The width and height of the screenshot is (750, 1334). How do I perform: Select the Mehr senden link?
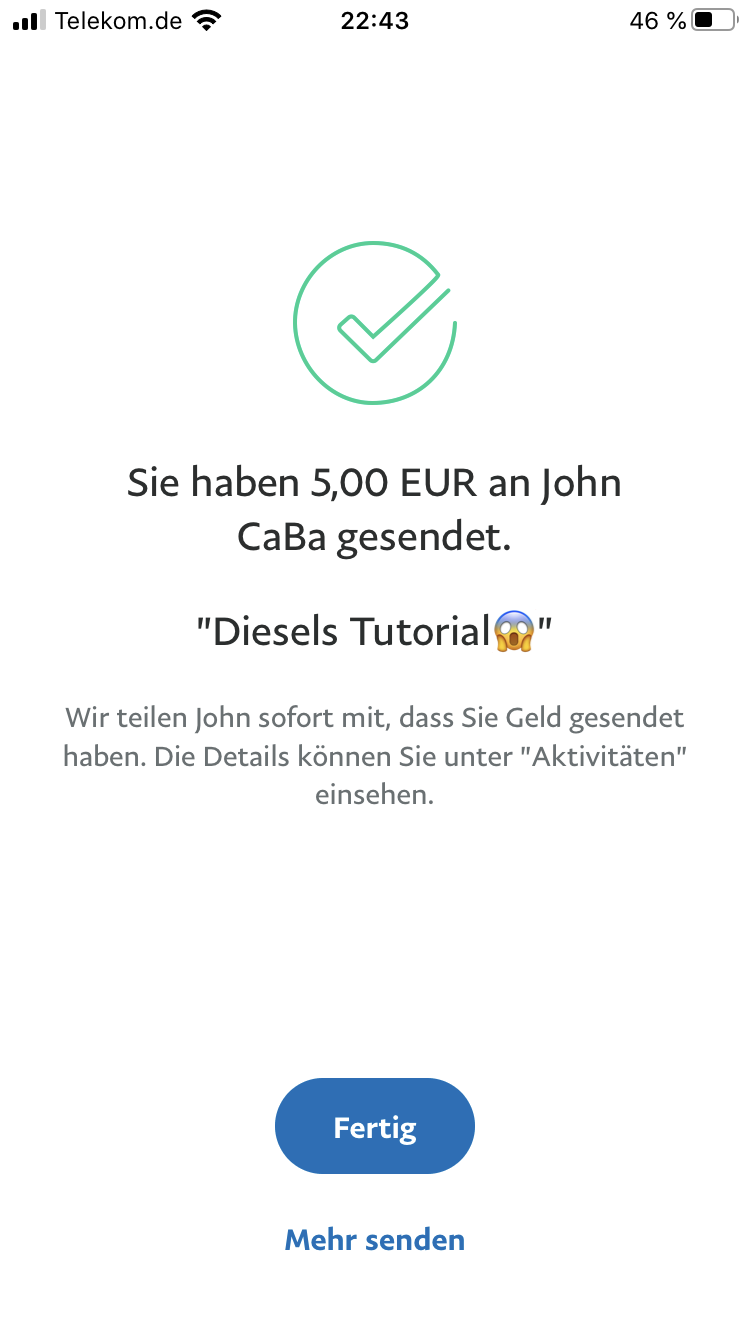point(374,1240)
